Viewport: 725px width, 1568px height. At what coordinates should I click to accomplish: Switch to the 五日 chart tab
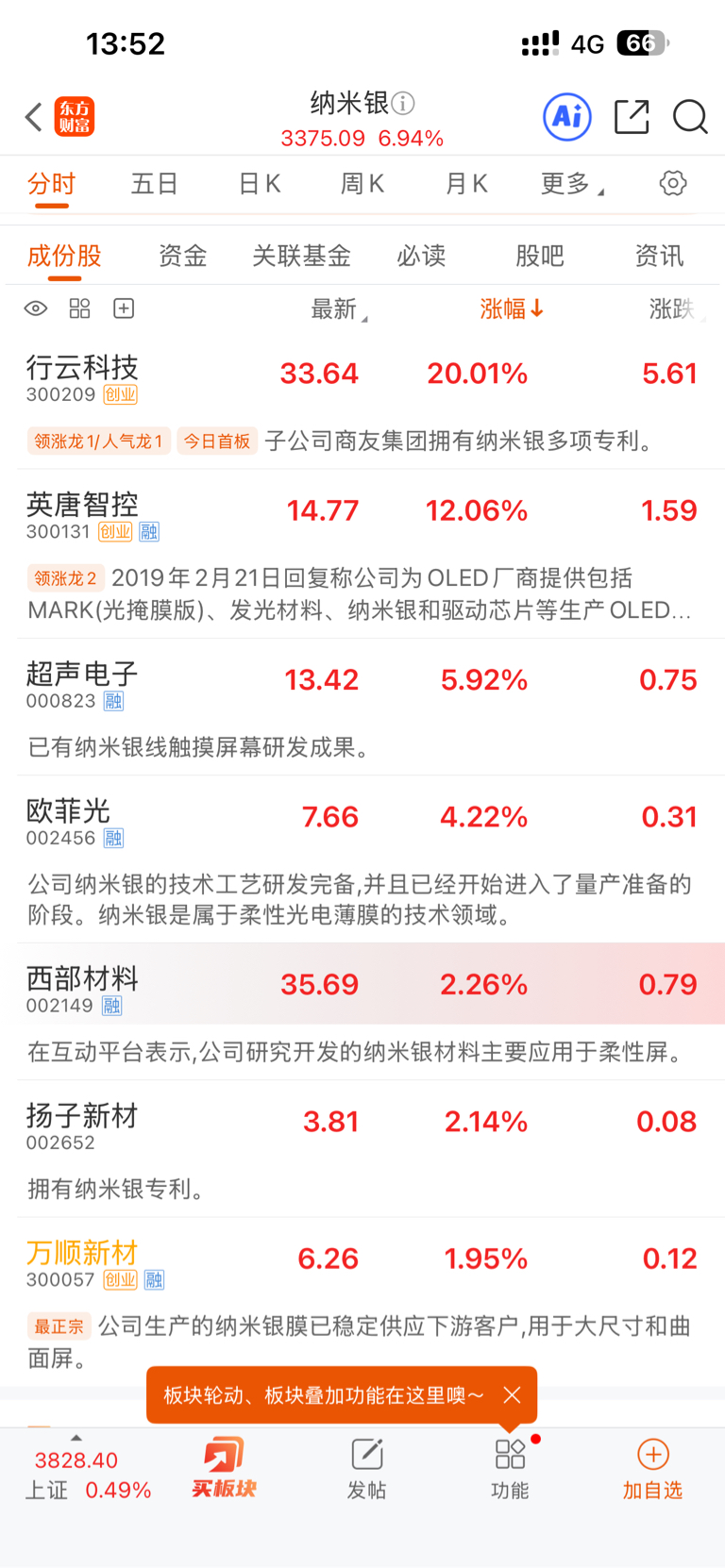coord(154,183)
